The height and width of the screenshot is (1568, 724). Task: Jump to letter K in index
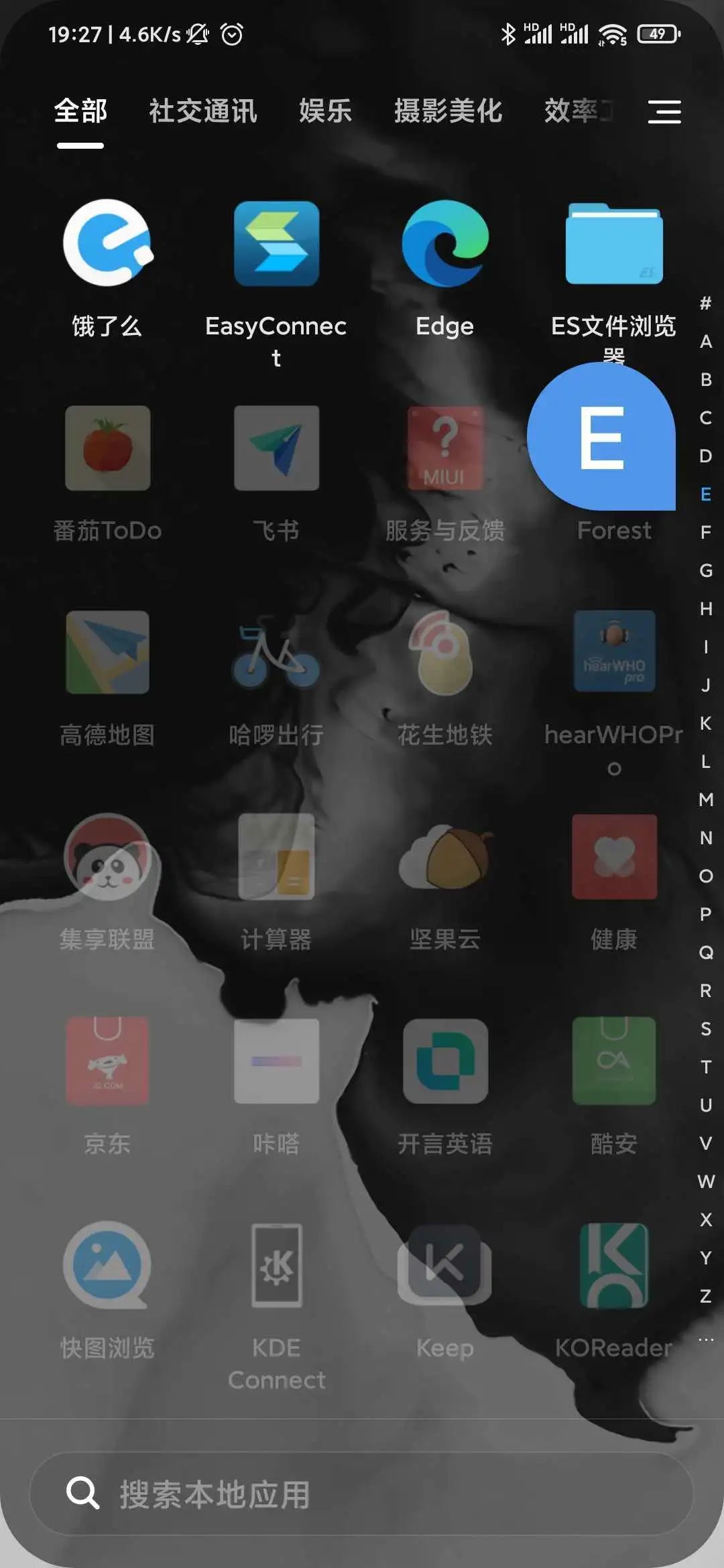[x=706, y=723]
